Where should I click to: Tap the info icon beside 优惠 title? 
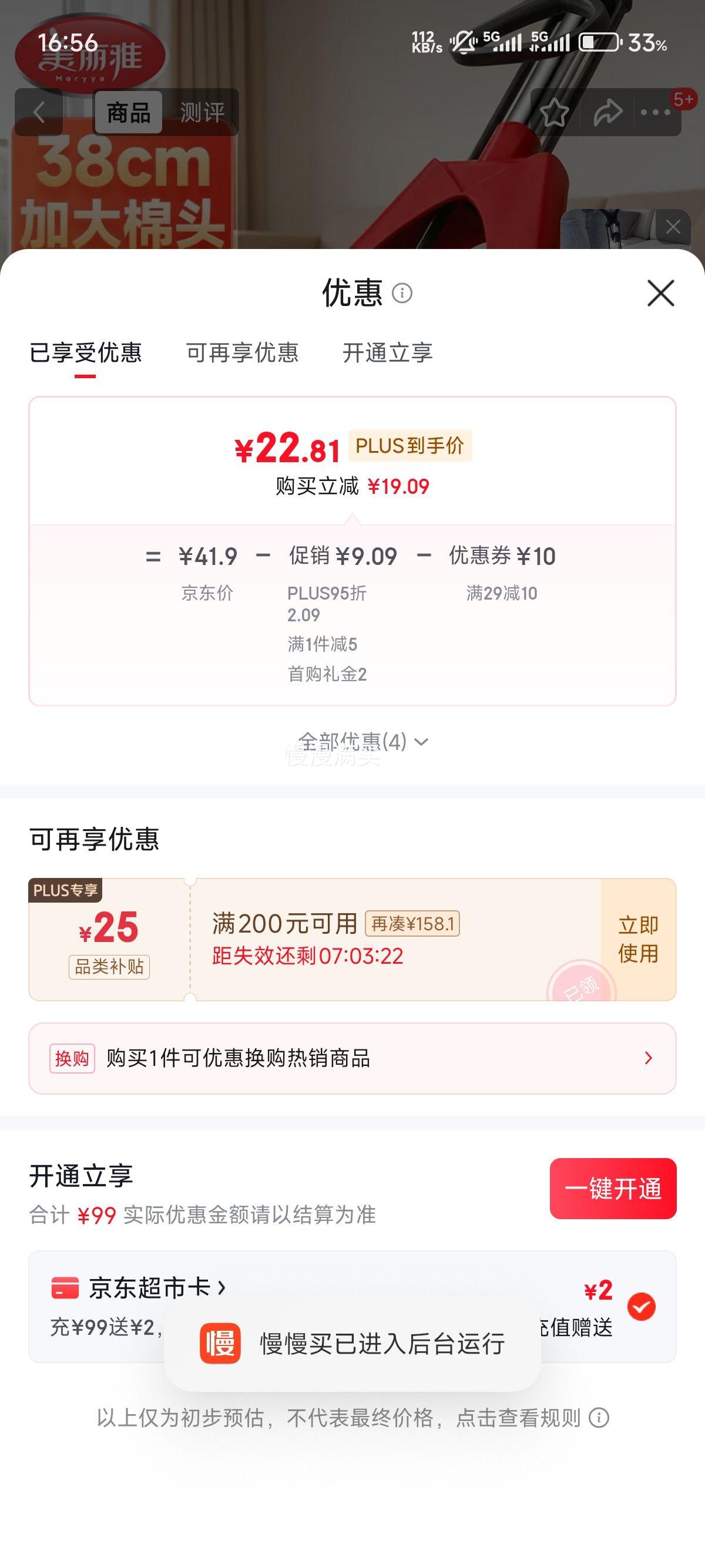click(x=402, y=295)
